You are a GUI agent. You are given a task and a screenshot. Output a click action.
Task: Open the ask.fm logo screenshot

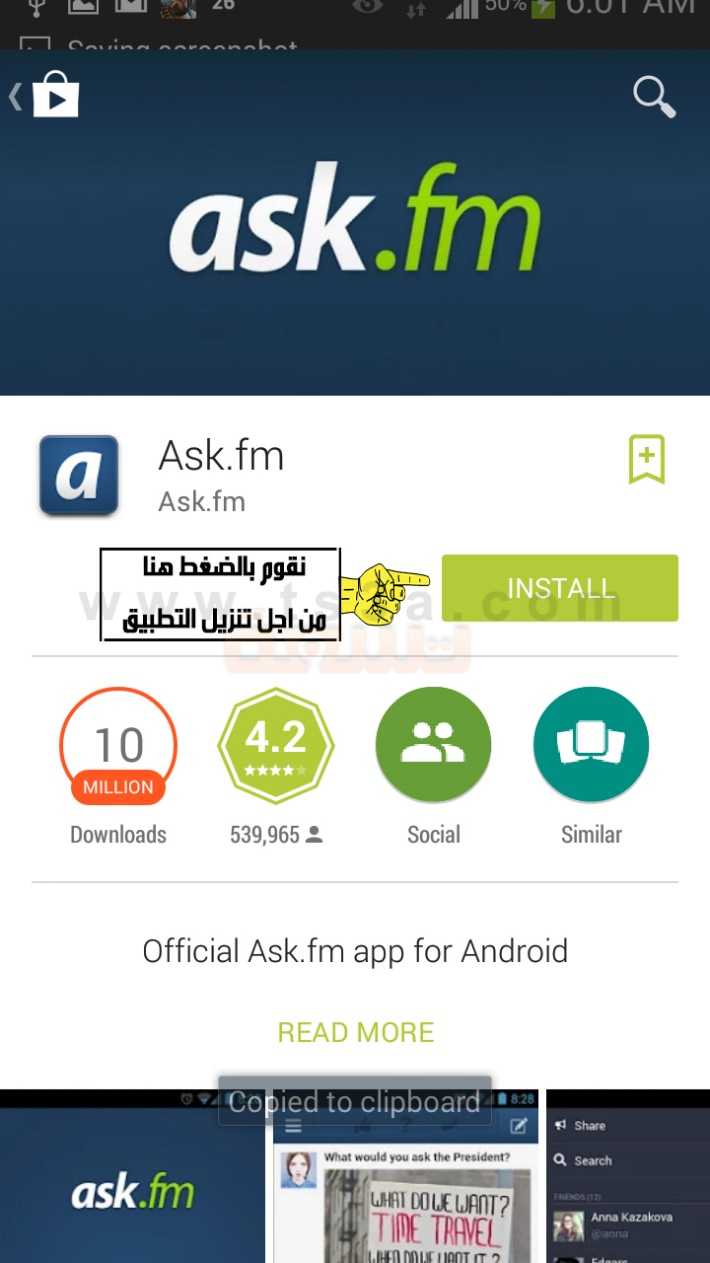pos(132,1176)
